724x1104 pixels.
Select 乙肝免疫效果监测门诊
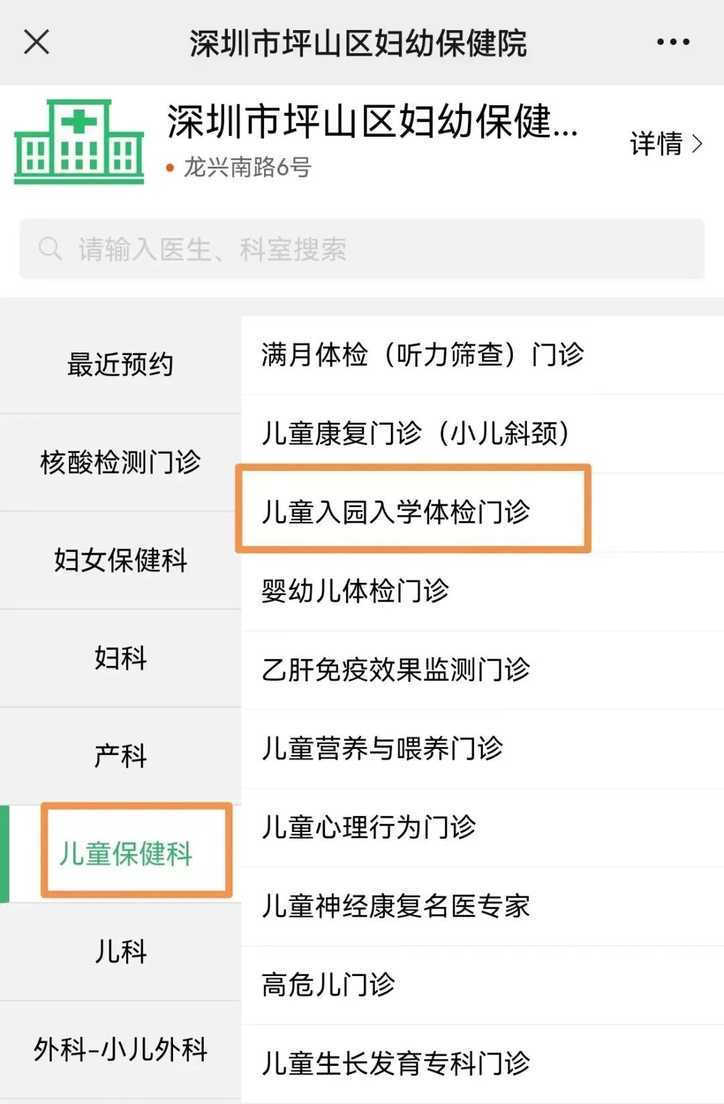(396, 669)
